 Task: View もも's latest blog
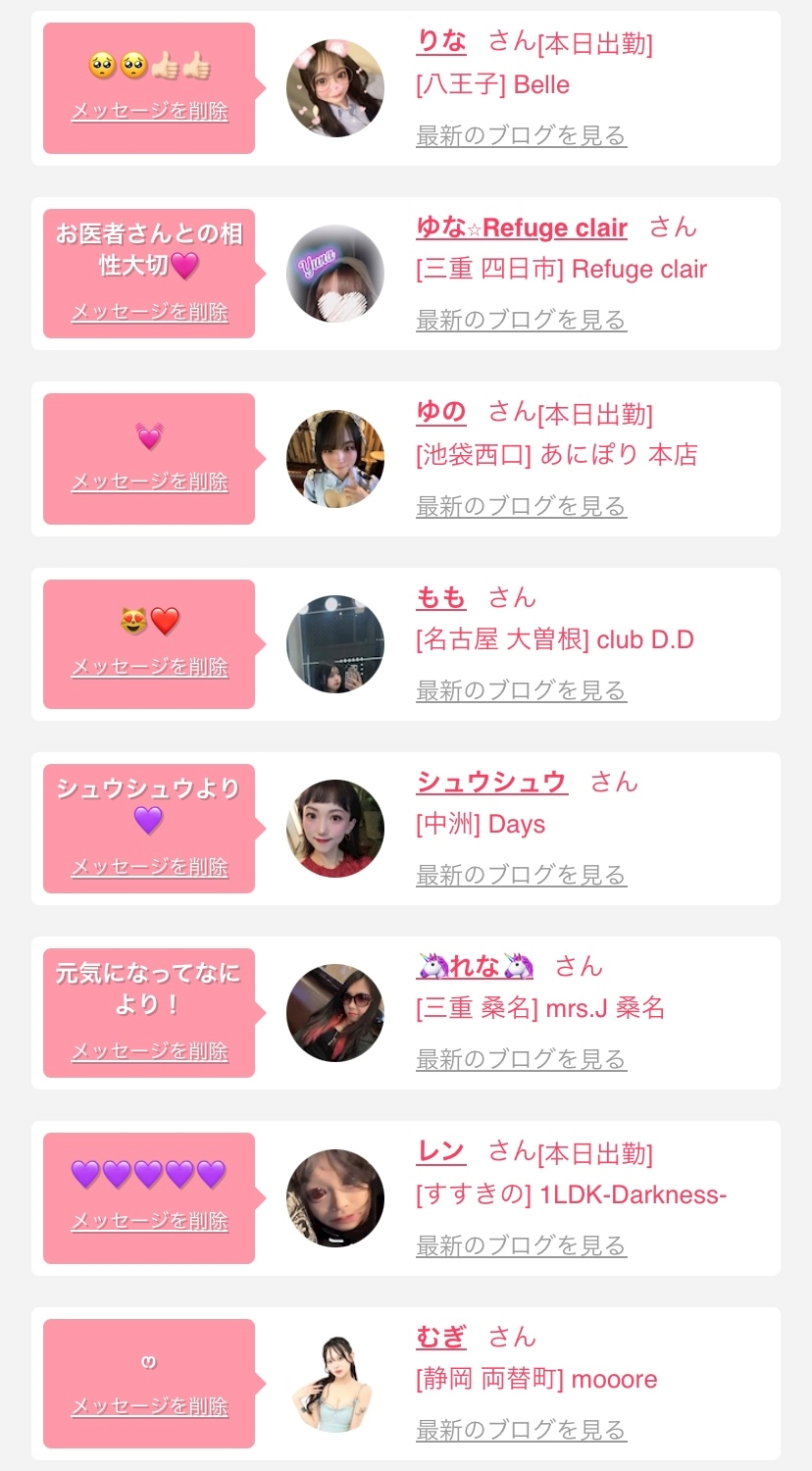click(521, 691)
